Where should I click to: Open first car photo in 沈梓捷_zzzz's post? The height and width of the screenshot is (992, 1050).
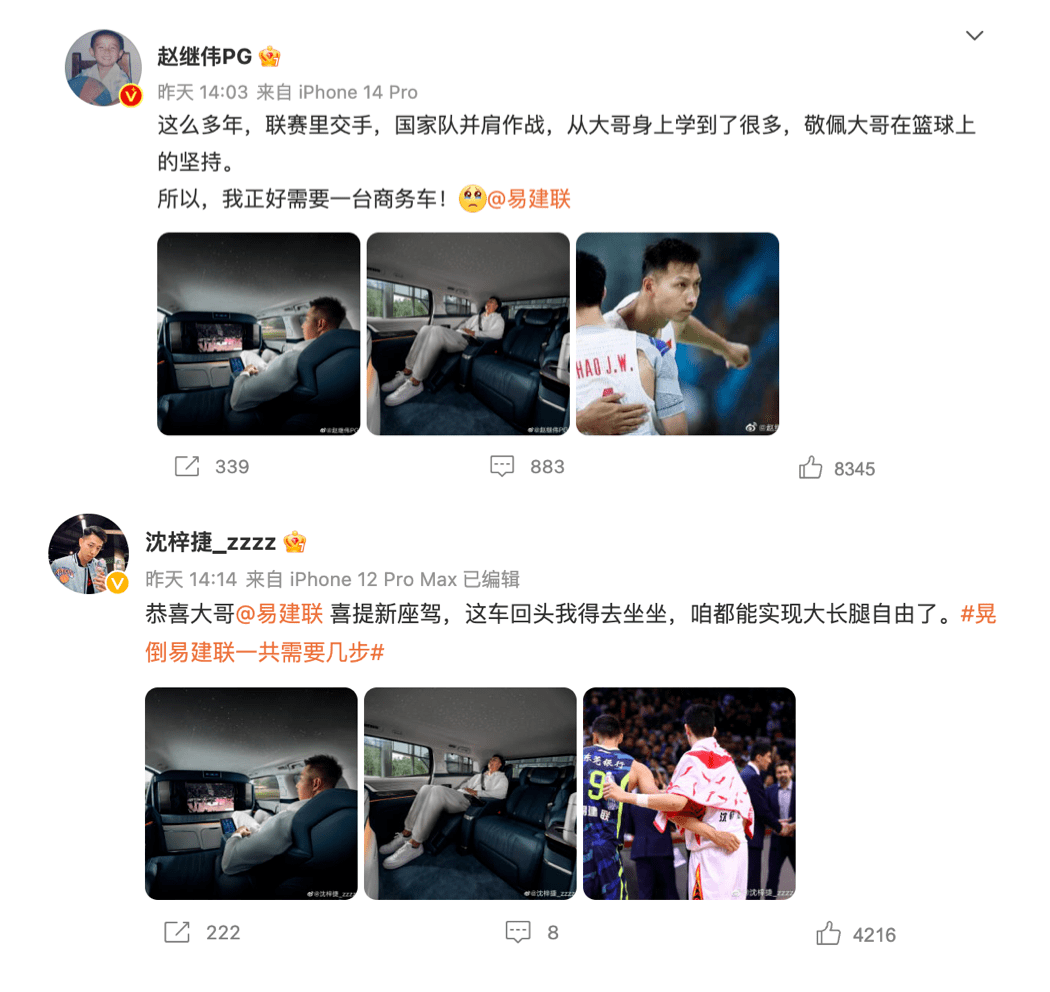[x=251, y=793]
